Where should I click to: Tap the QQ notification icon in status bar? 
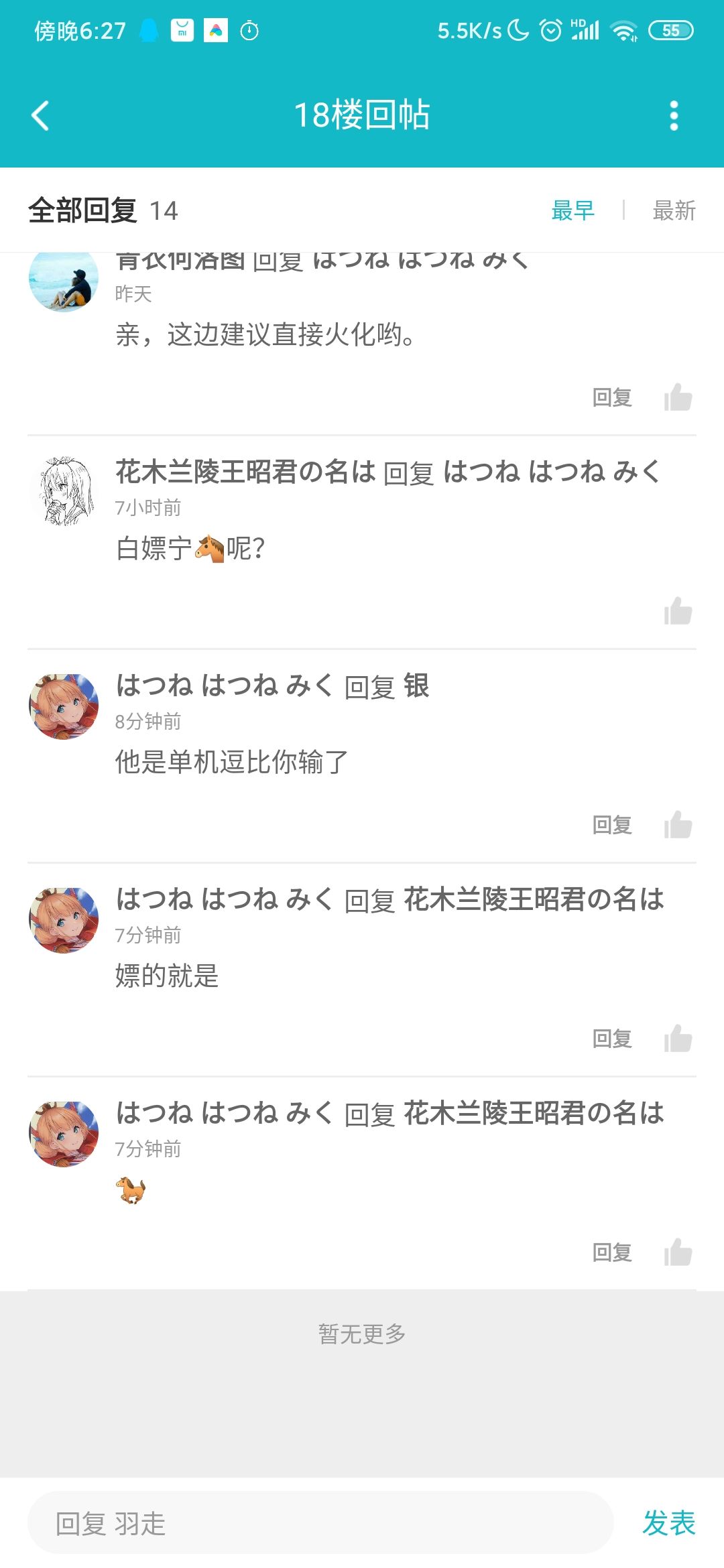pyautogui.click(x=149, y=30)
